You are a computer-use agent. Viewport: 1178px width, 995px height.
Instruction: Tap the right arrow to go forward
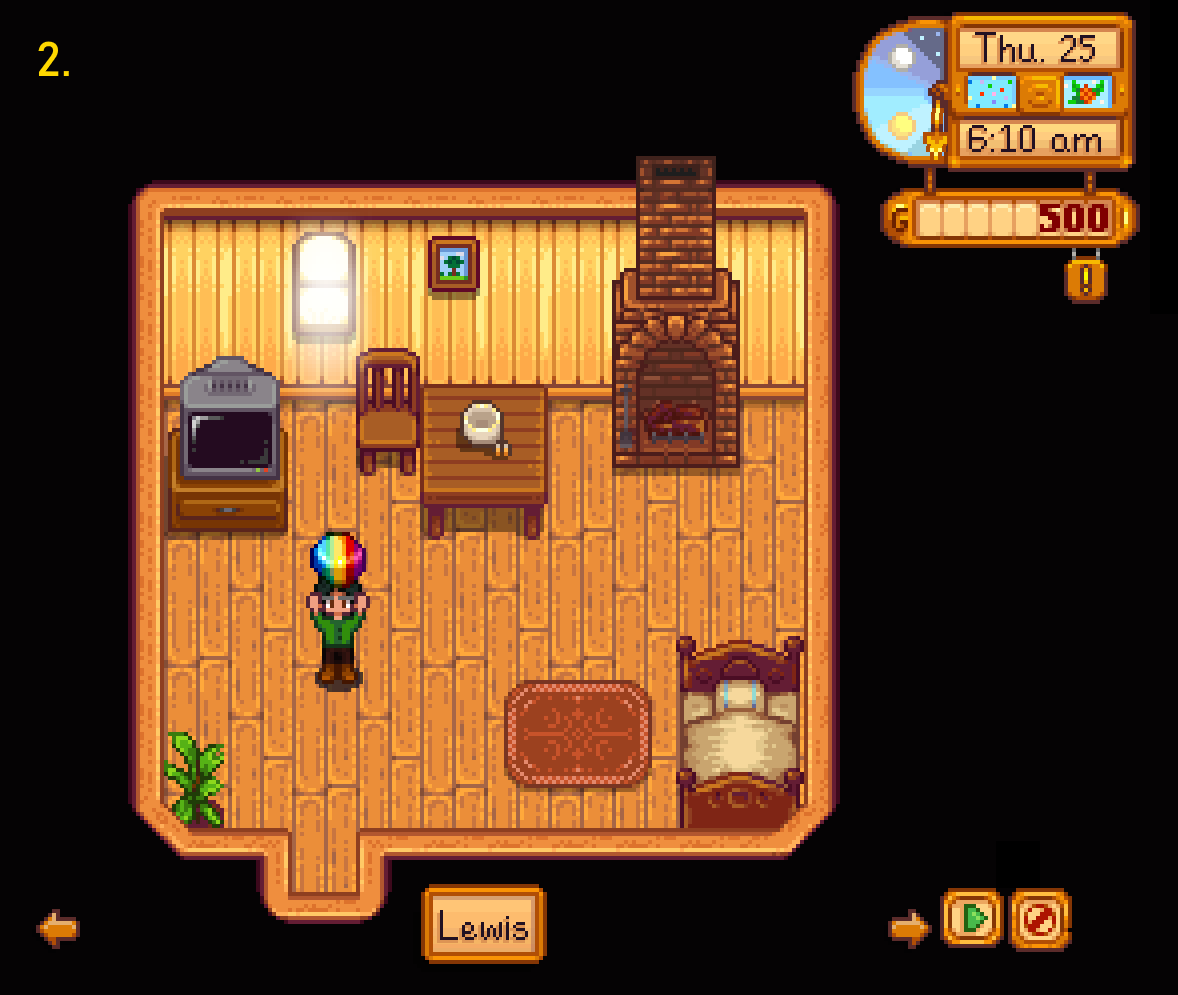[x=909, y=928]
